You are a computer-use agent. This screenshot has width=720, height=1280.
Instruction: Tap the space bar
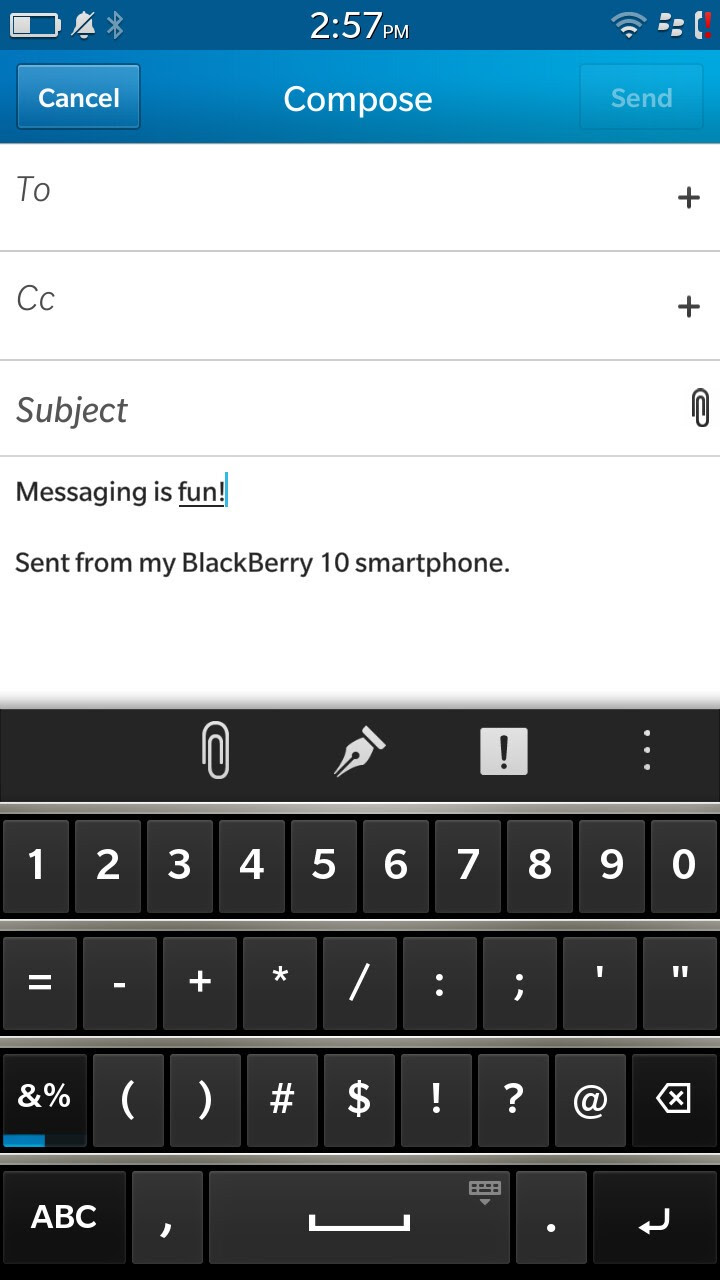[359, 1217]
